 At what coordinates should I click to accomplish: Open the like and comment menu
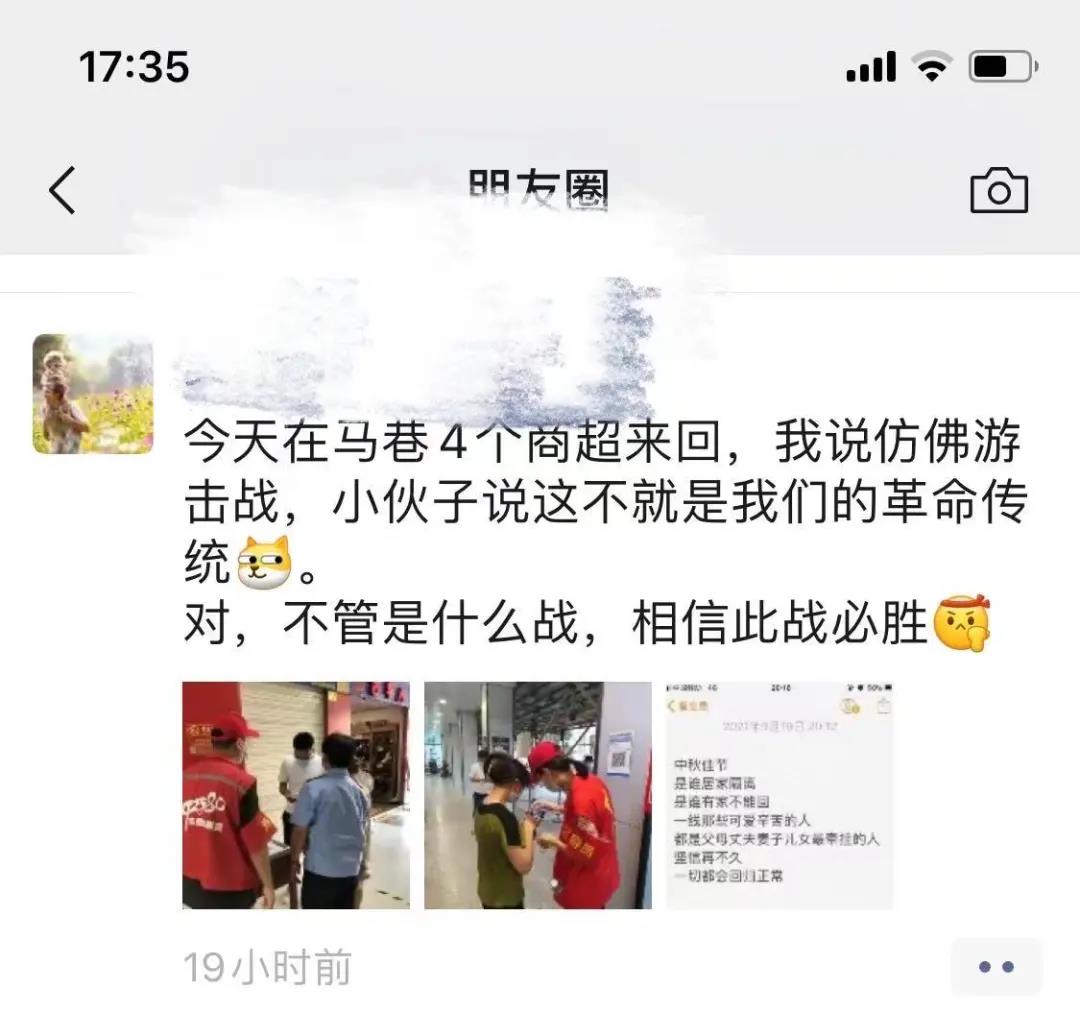(x=995, y=967)
